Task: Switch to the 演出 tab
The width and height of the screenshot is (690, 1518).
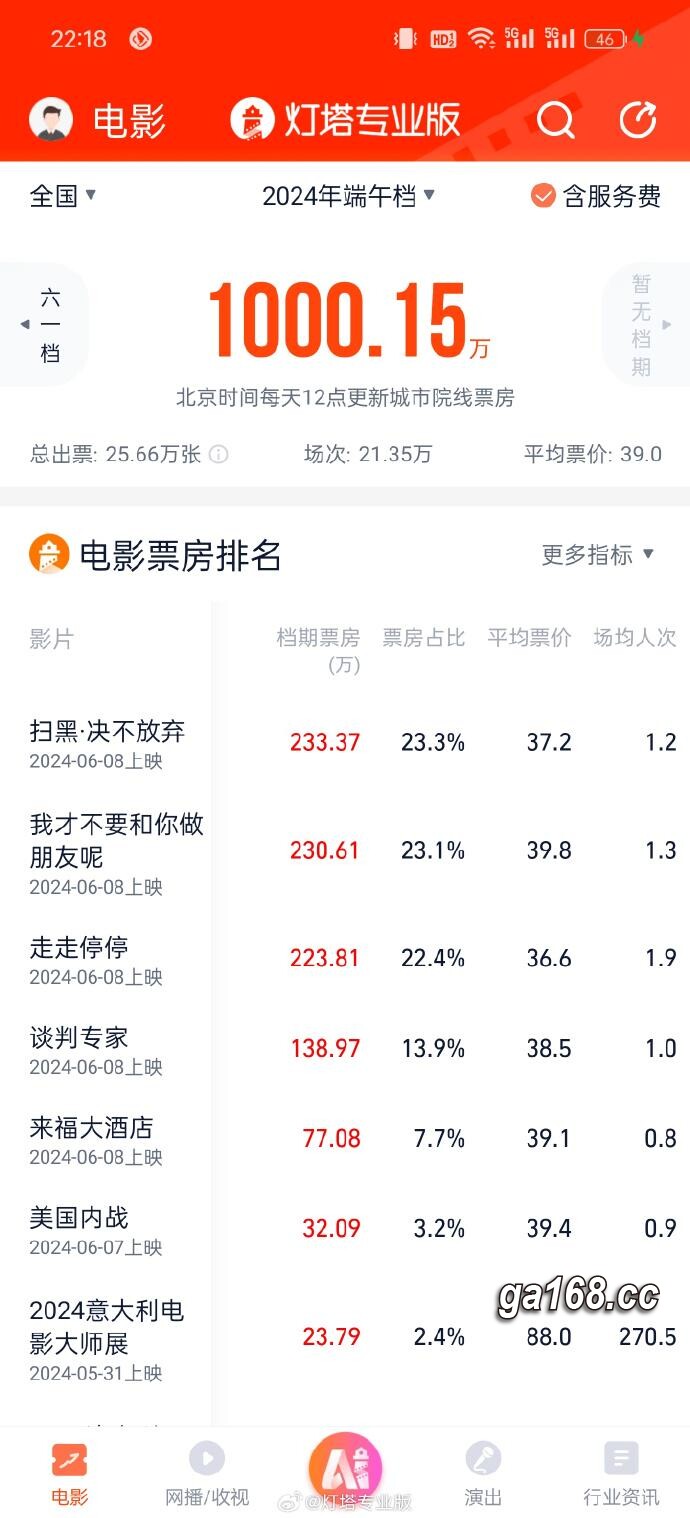Action: (483, 1474)
